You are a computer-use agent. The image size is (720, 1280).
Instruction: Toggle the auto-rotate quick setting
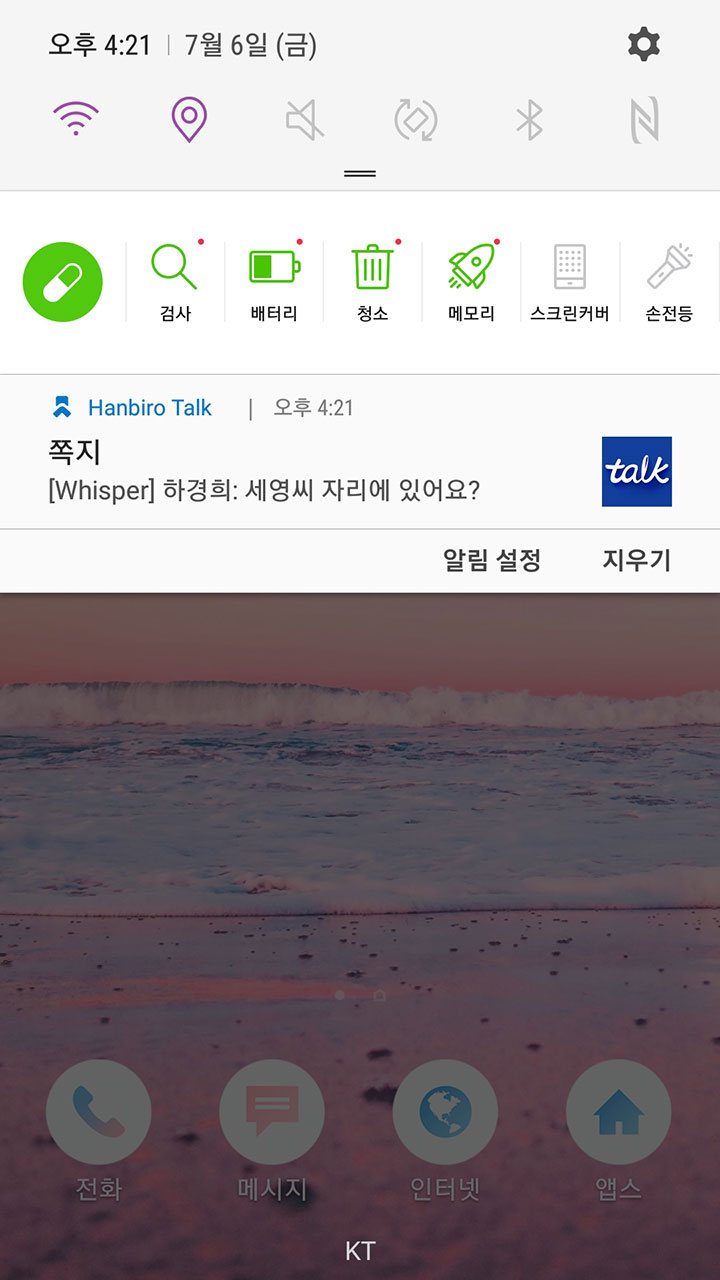click(416, 121)
